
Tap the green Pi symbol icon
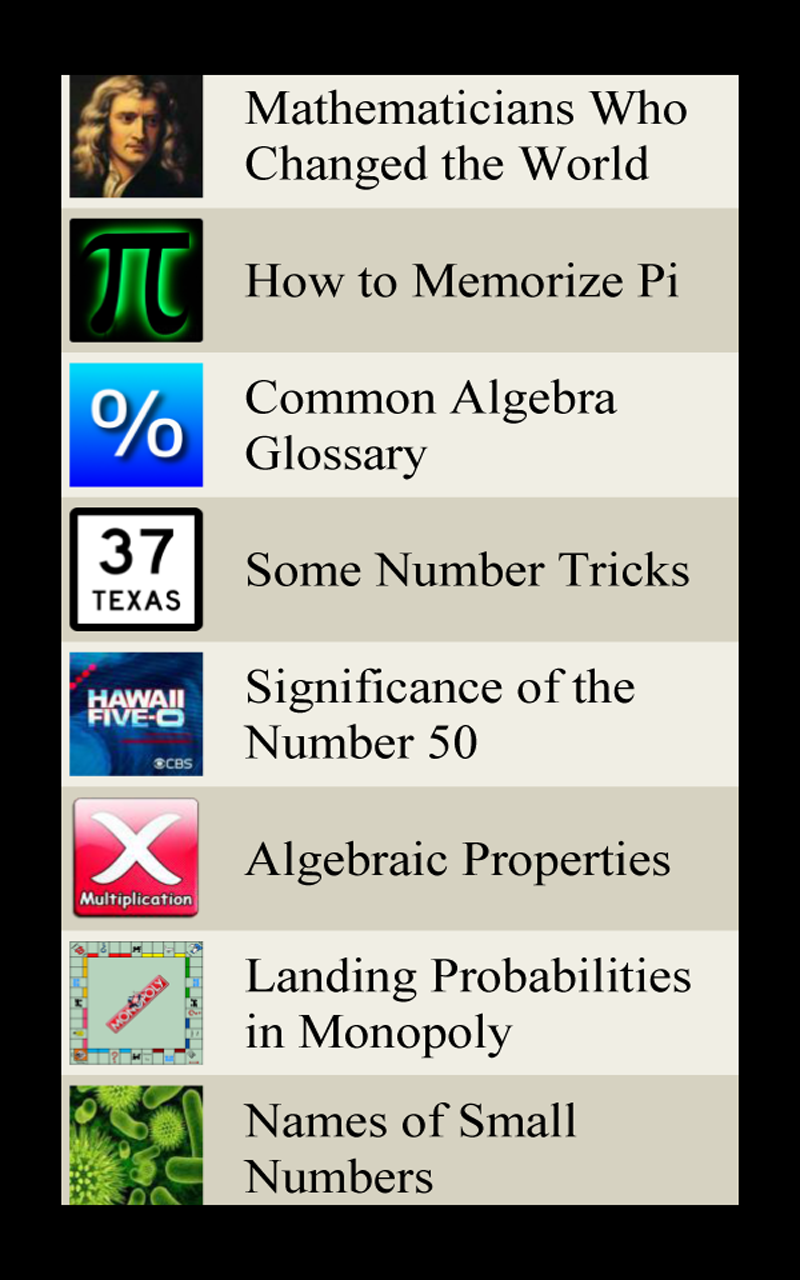(135, 278)
